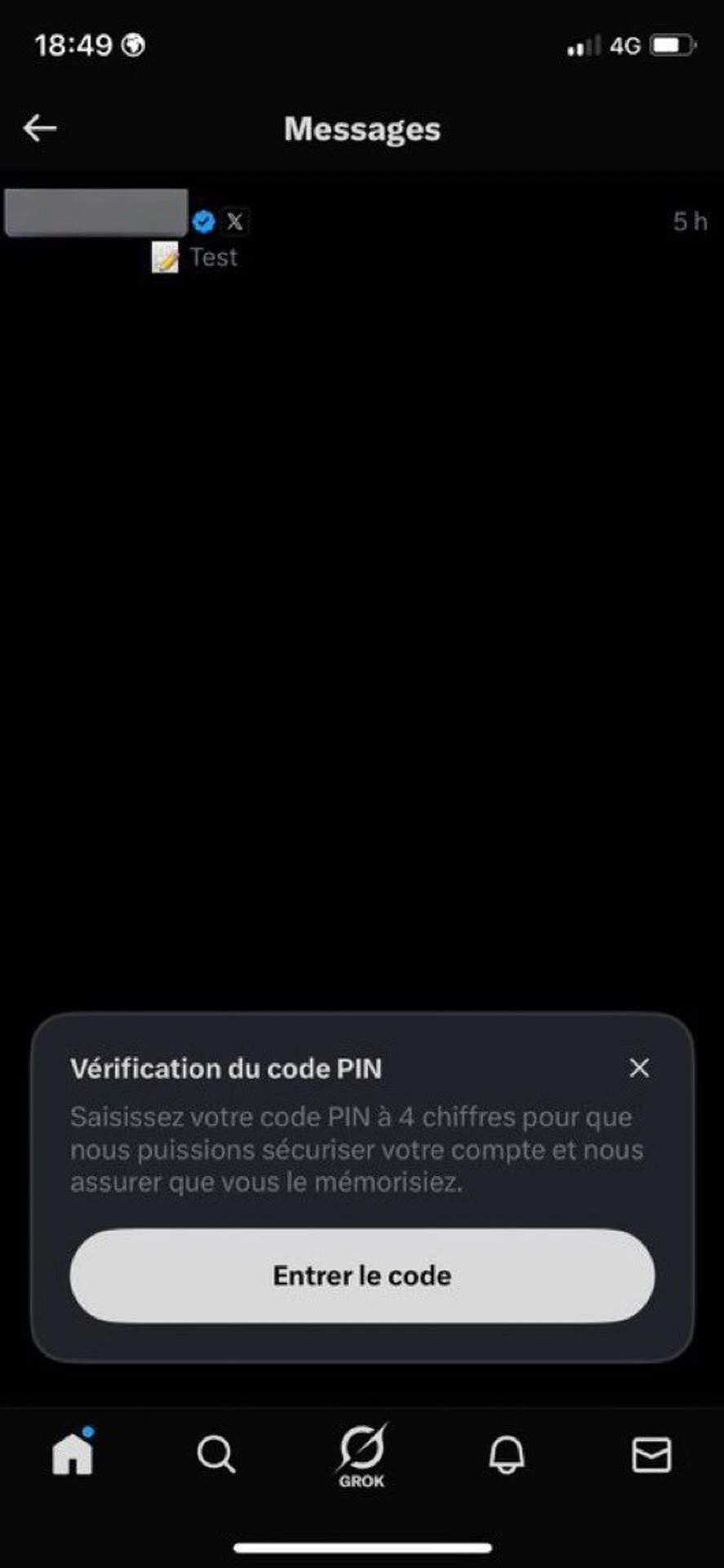Open the notifications bell tab

point(506,1454)
